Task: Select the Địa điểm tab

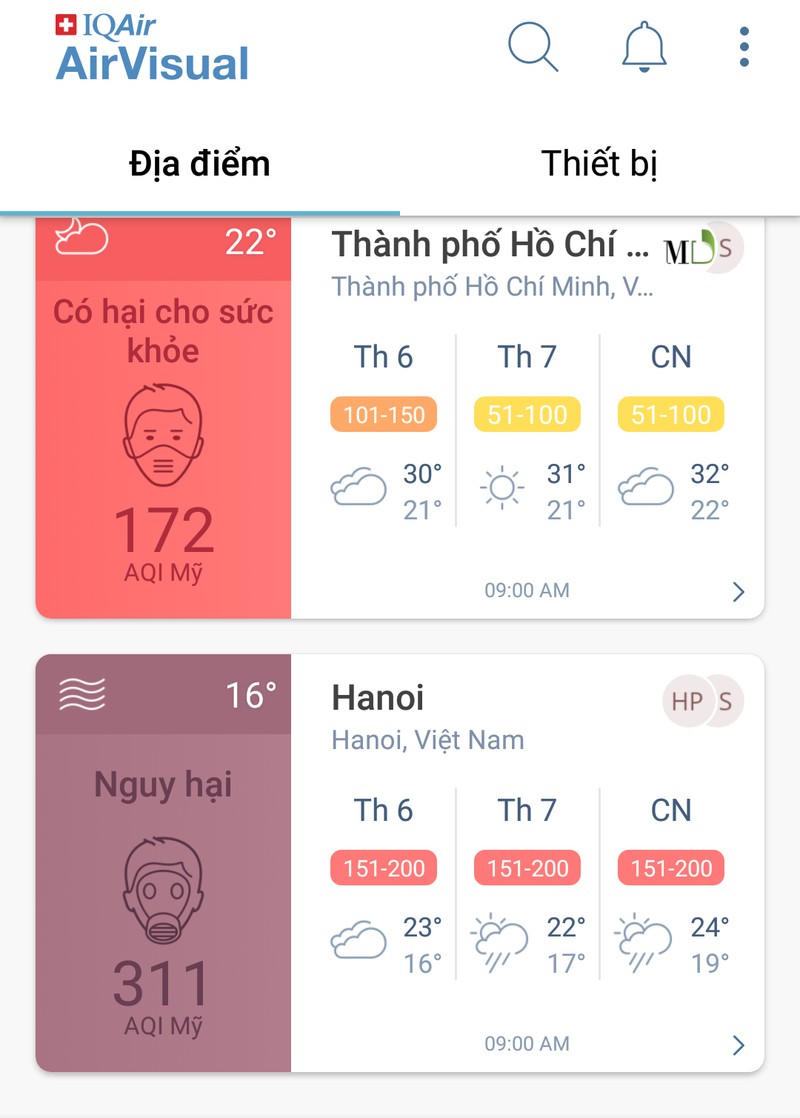Action: [200, 163]
